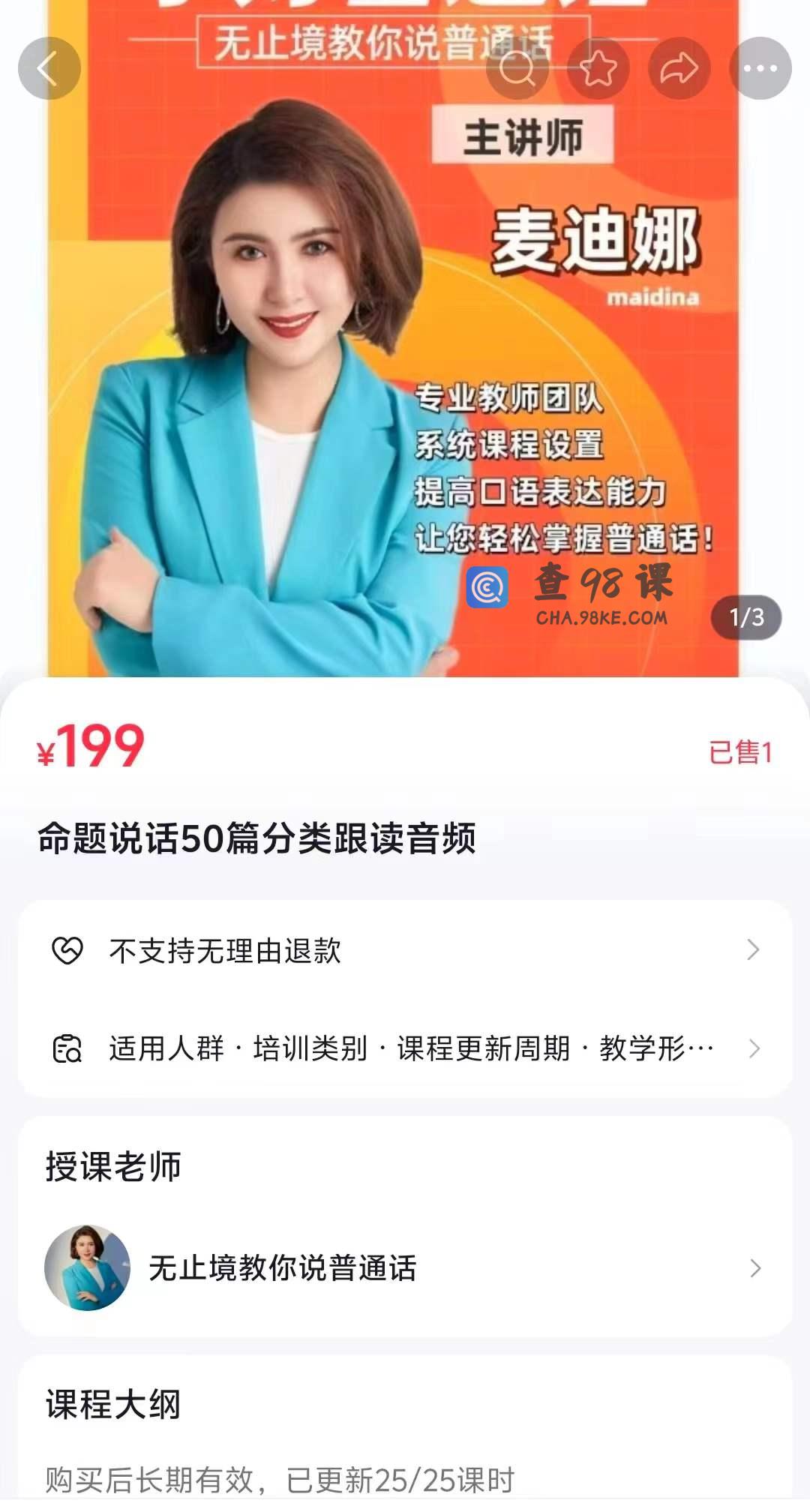This screenshot has width=810, height=1512.
Task: Expand the 适用人群 course details row
Action: 405,1048
